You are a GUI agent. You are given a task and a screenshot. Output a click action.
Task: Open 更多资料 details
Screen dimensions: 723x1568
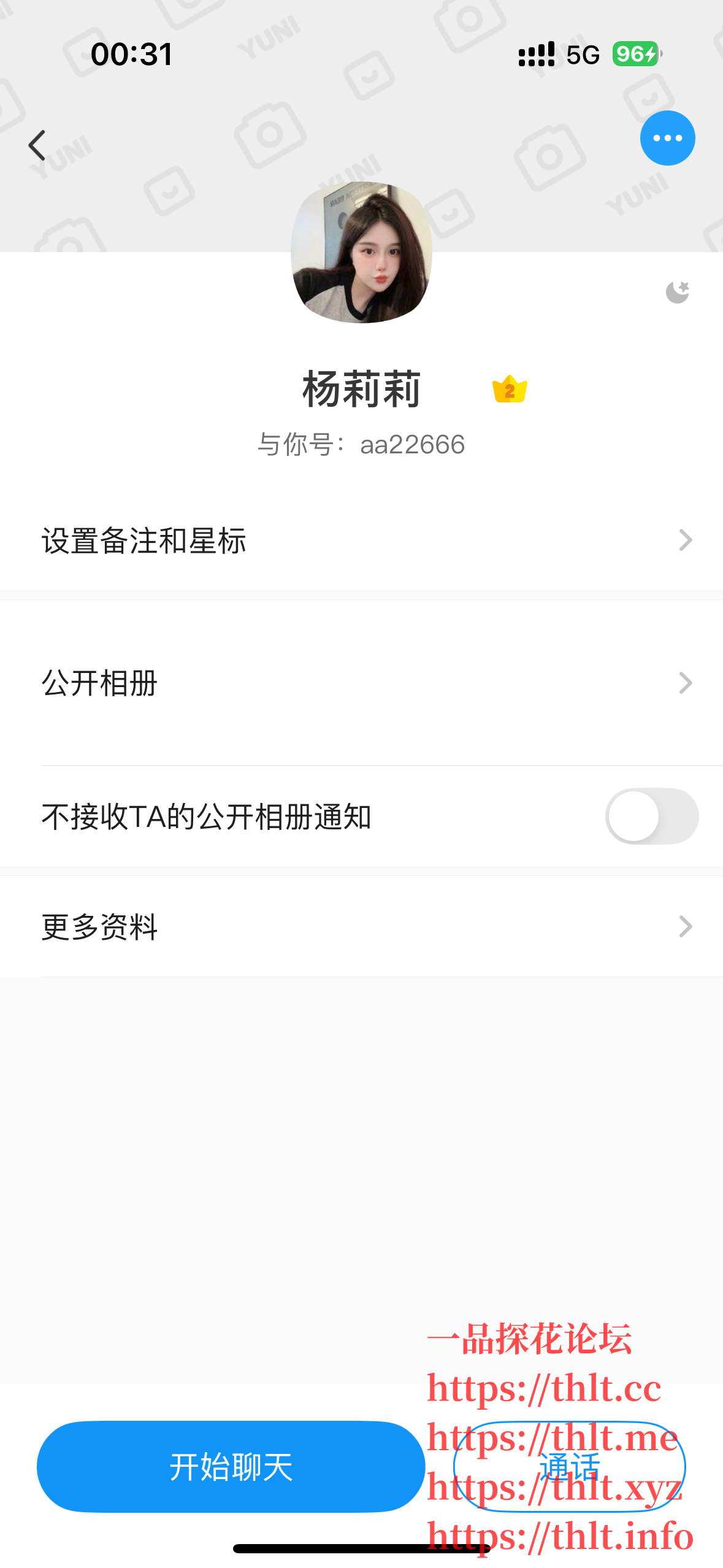(361, 926)
